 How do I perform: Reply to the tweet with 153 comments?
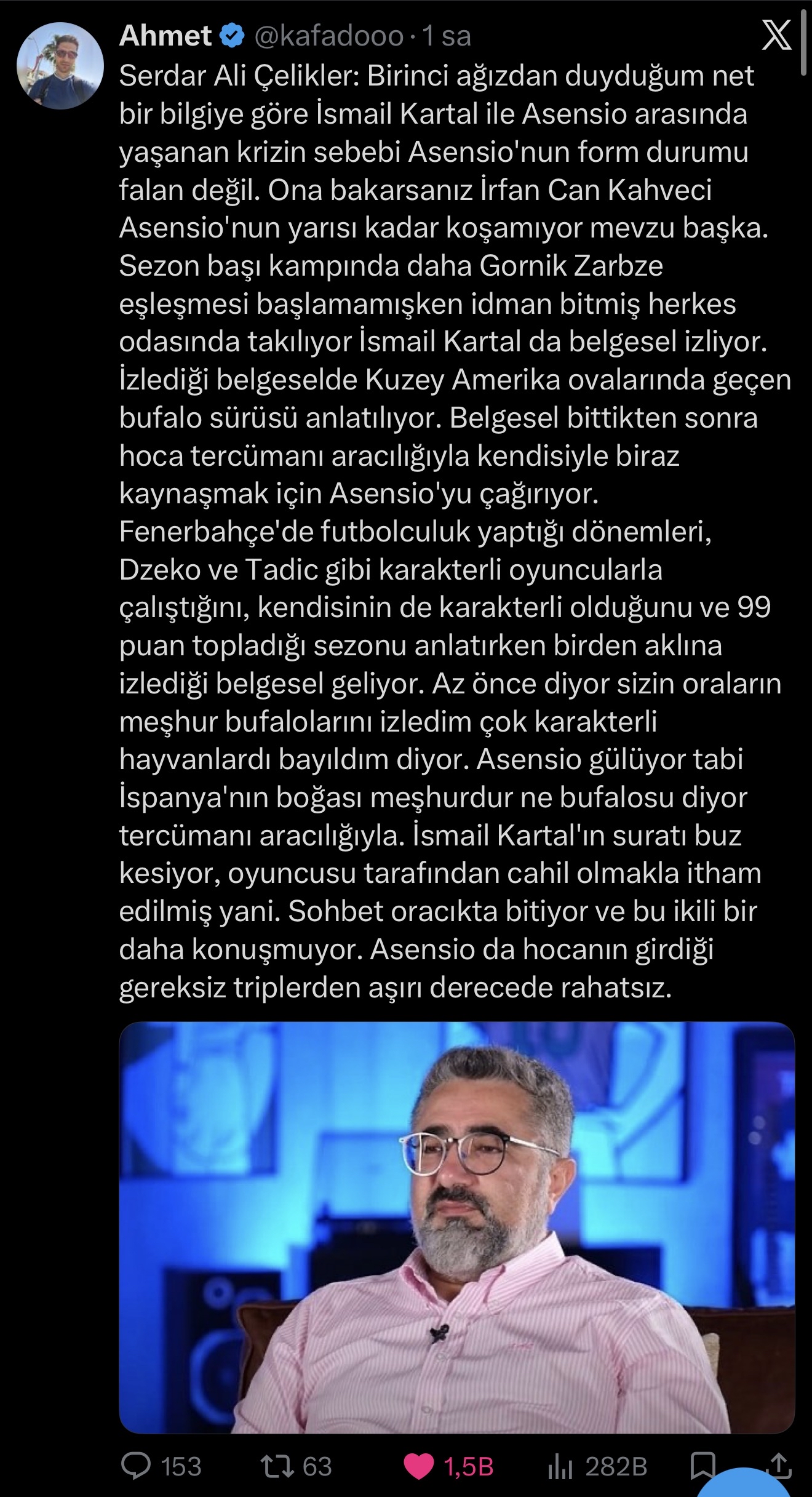[x=161, y=1466]
